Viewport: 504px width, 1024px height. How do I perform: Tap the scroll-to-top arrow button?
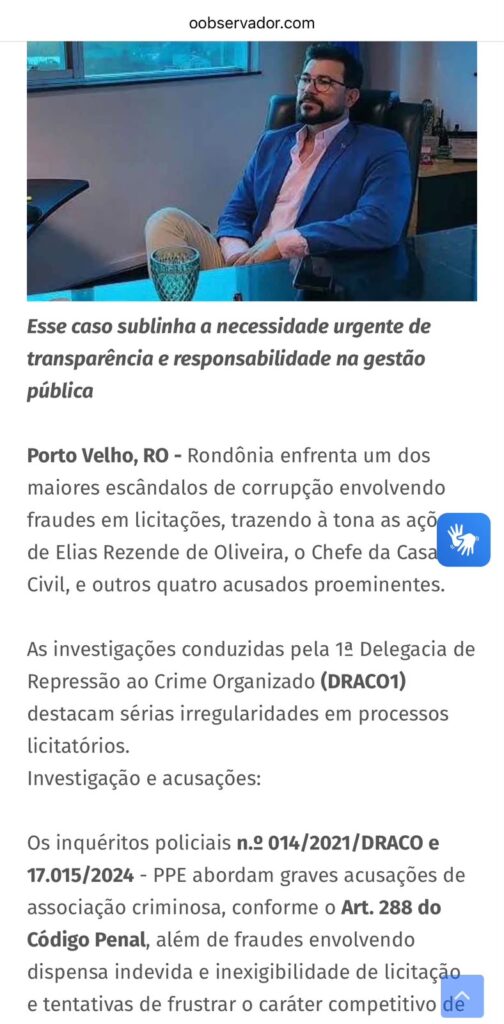[x=462, y=996]
